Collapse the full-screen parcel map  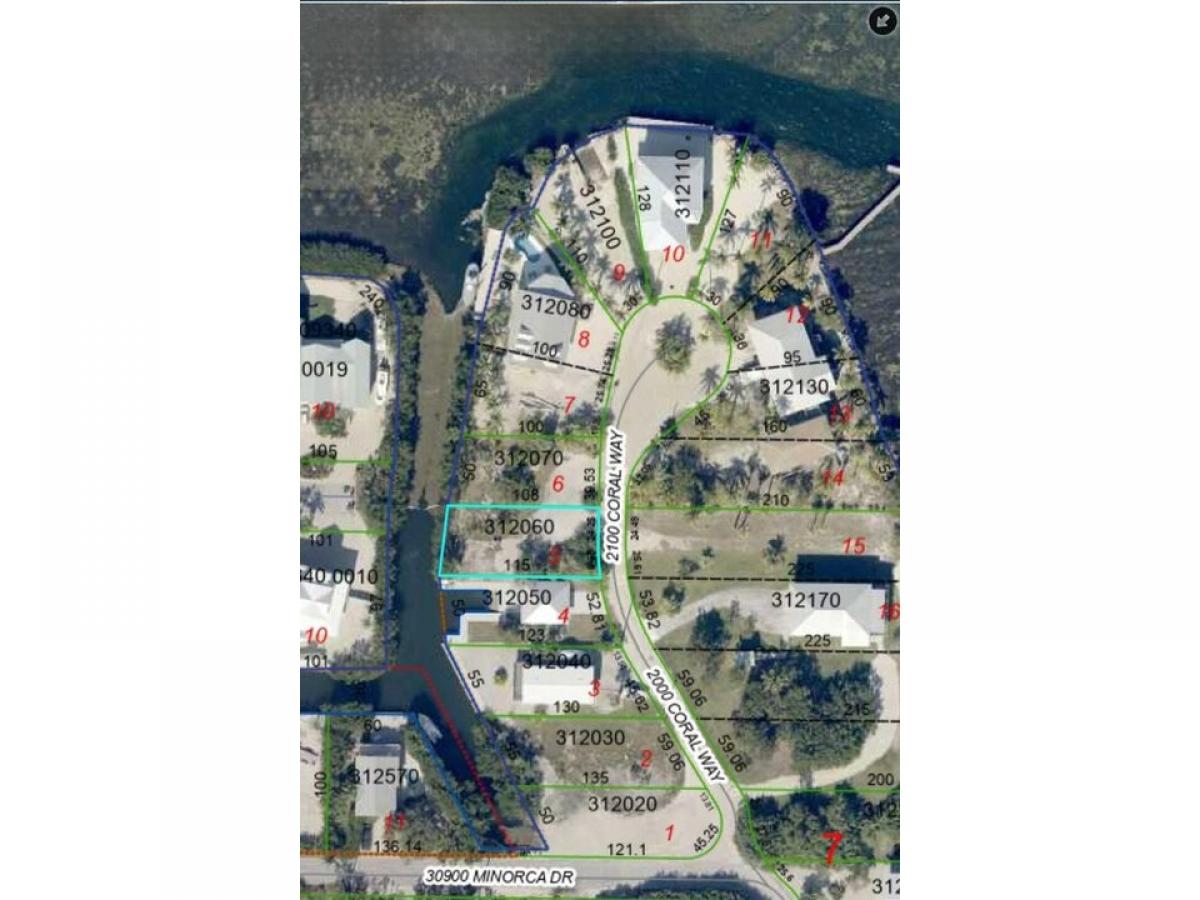pyautogui.click(x=882, y=21)
